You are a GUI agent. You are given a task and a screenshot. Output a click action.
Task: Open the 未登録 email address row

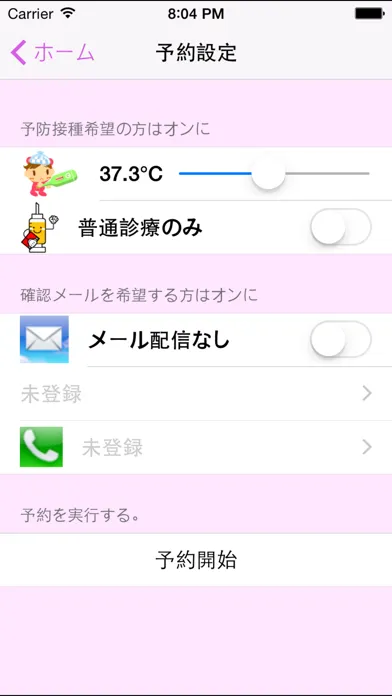196,394
